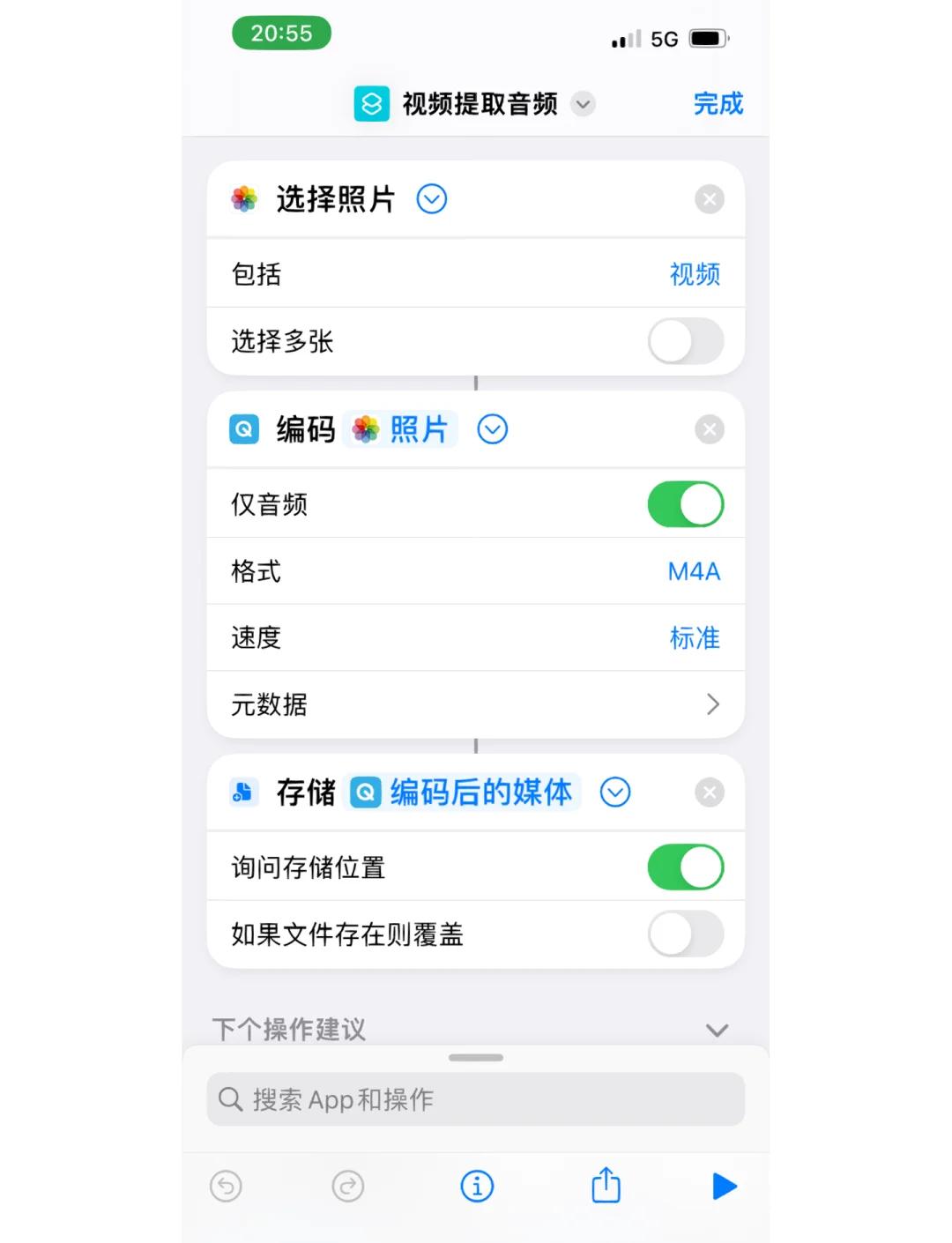
Task: Run the shortcut with the play button
Action: (x=724, y=1187)
